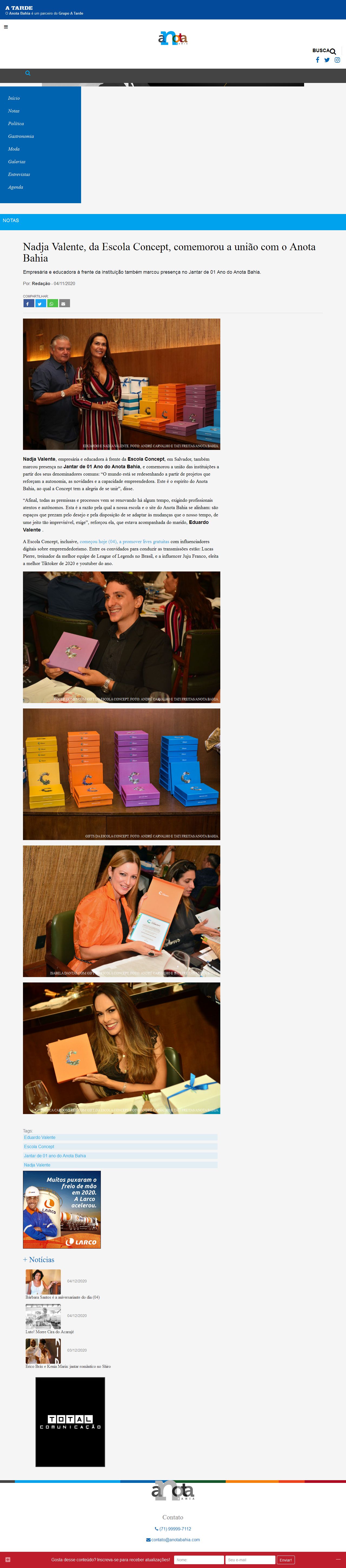Tap the Nome field in the newsletter bar
This screenshot has height=1568, width=346.
click(x=199, y=1559)
